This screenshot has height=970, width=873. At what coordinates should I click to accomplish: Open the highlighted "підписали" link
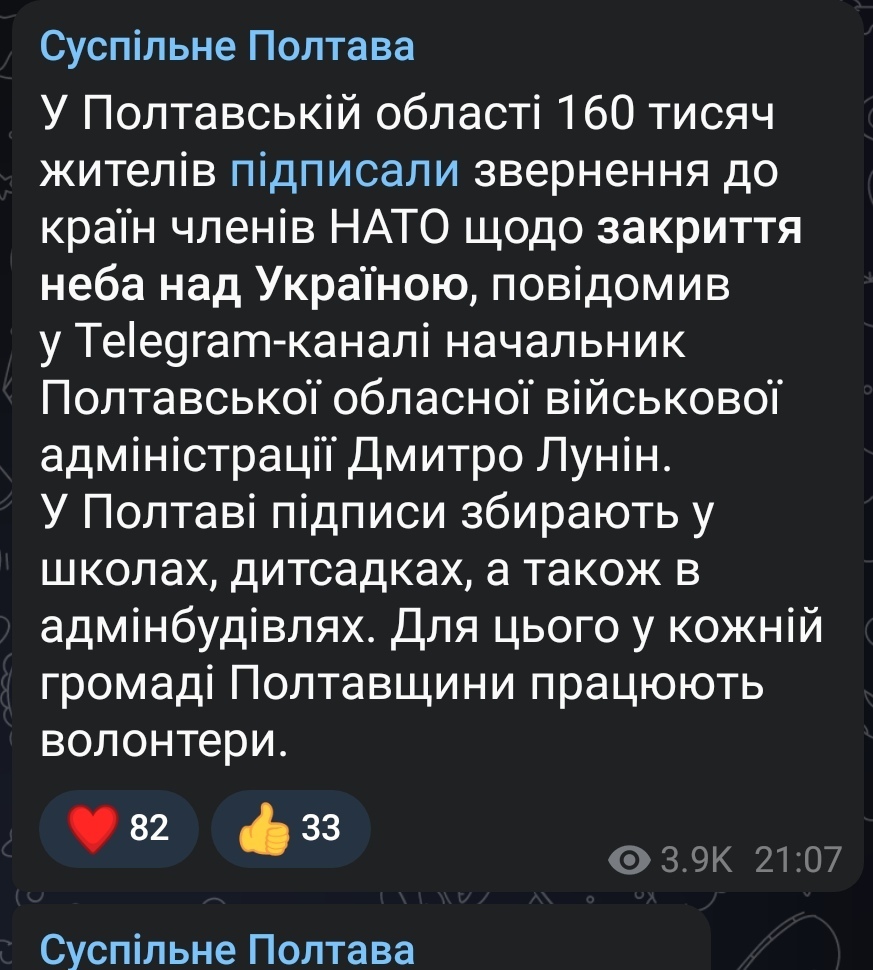tap(345, 174)
